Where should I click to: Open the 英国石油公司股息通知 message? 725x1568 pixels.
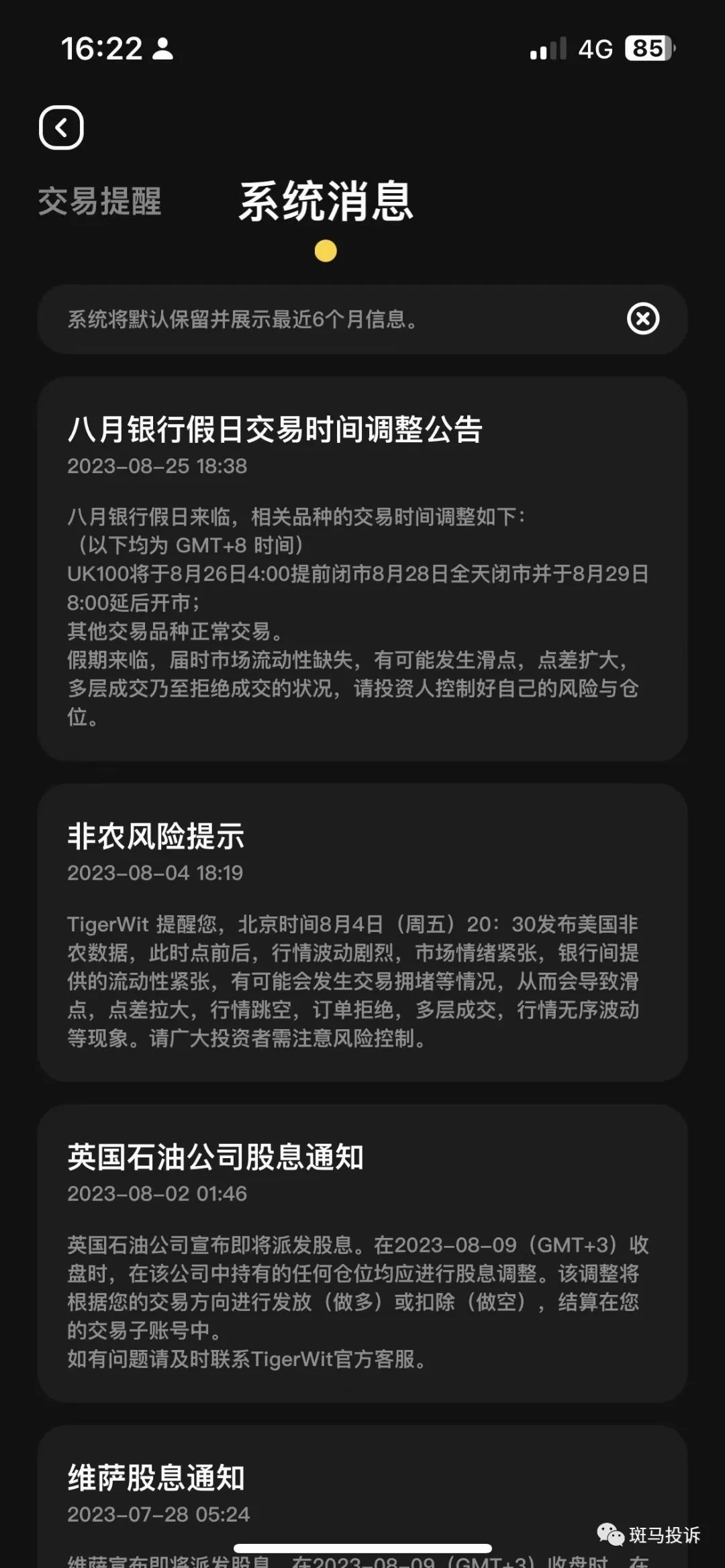(362, 1253)
